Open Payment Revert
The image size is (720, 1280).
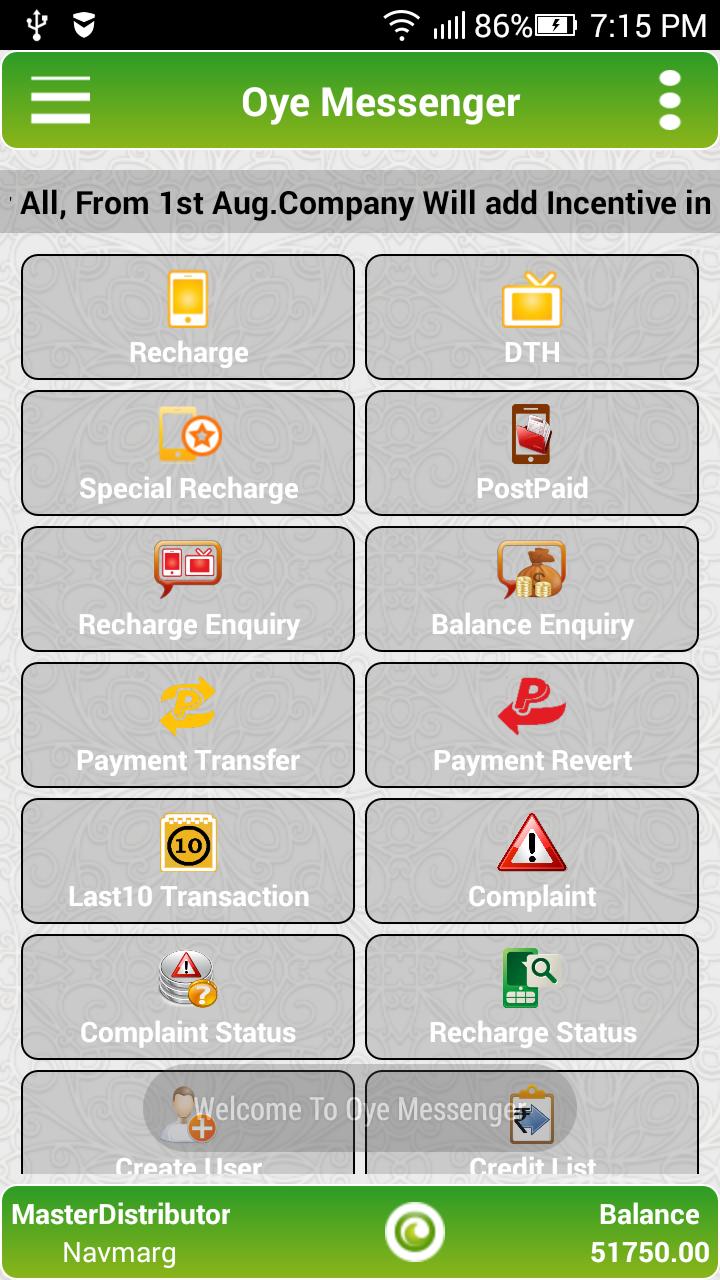point(532,725)
